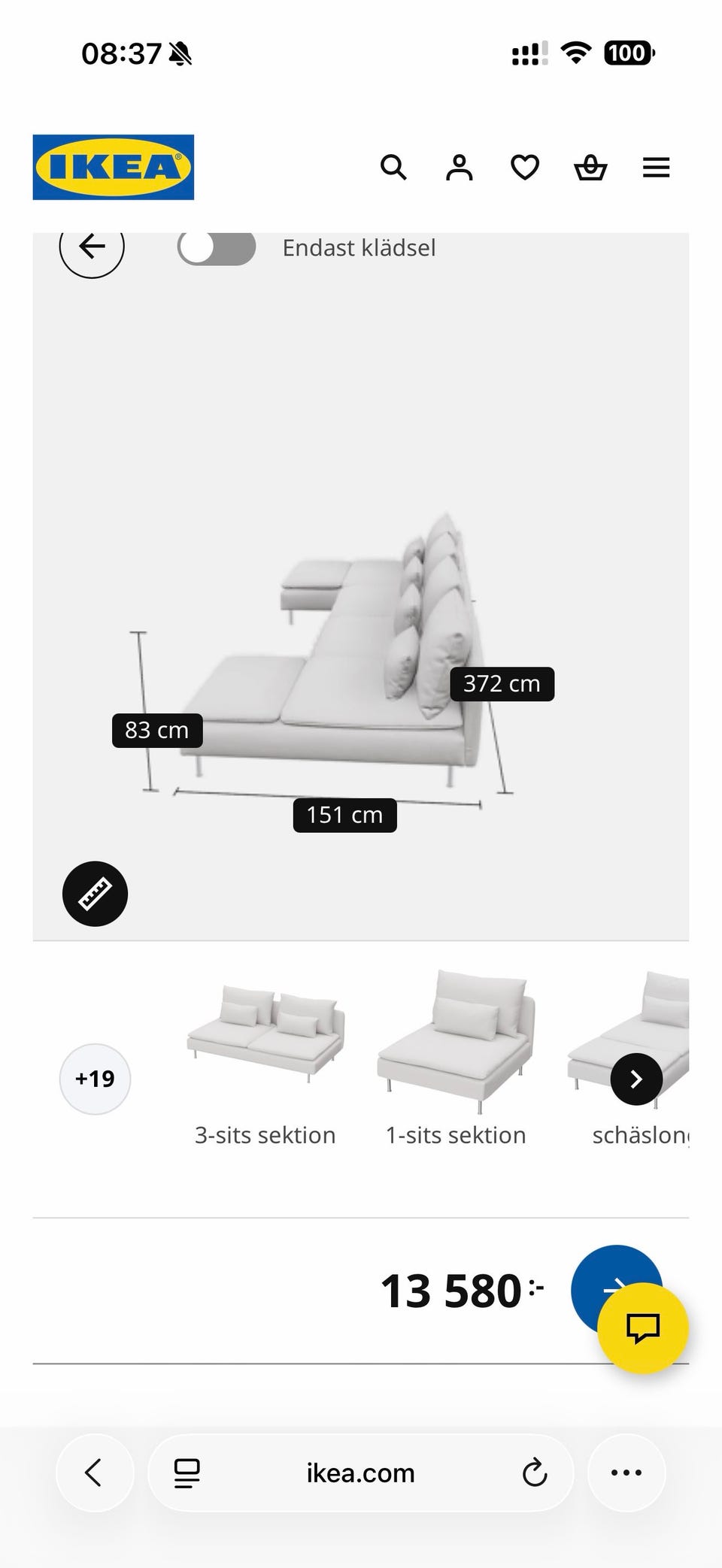722x1568 pixels.
Task: Open the shopping basket
Action: click(x=590, y=167)
